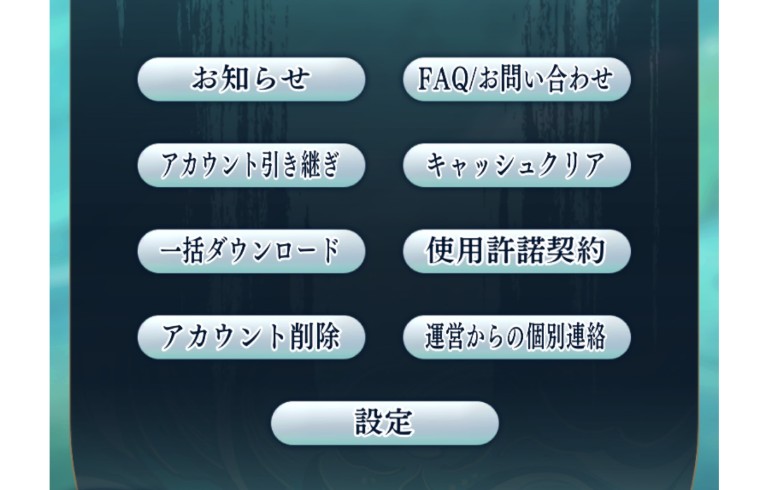This screenshot has width=762, height=490.
Task: Clear cache with キャッシュクリア
Action: click(x=516, y=165)
